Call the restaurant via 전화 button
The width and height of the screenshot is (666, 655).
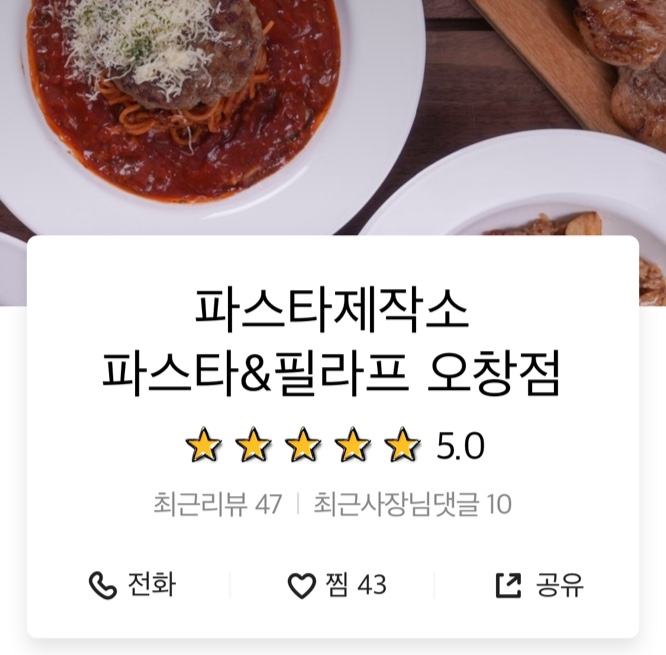coord(131,585)
